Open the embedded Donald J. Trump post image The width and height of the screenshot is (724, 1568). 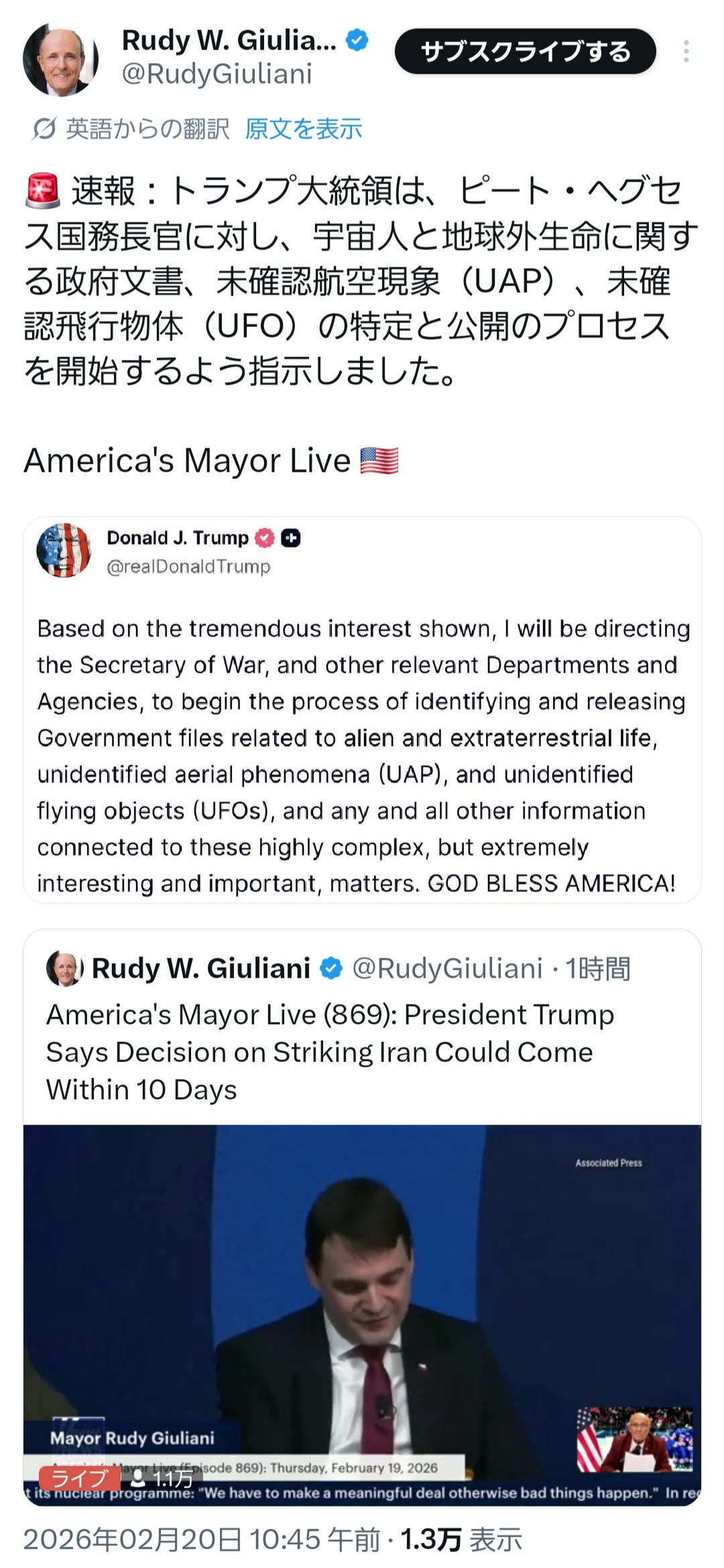[362, 710]
